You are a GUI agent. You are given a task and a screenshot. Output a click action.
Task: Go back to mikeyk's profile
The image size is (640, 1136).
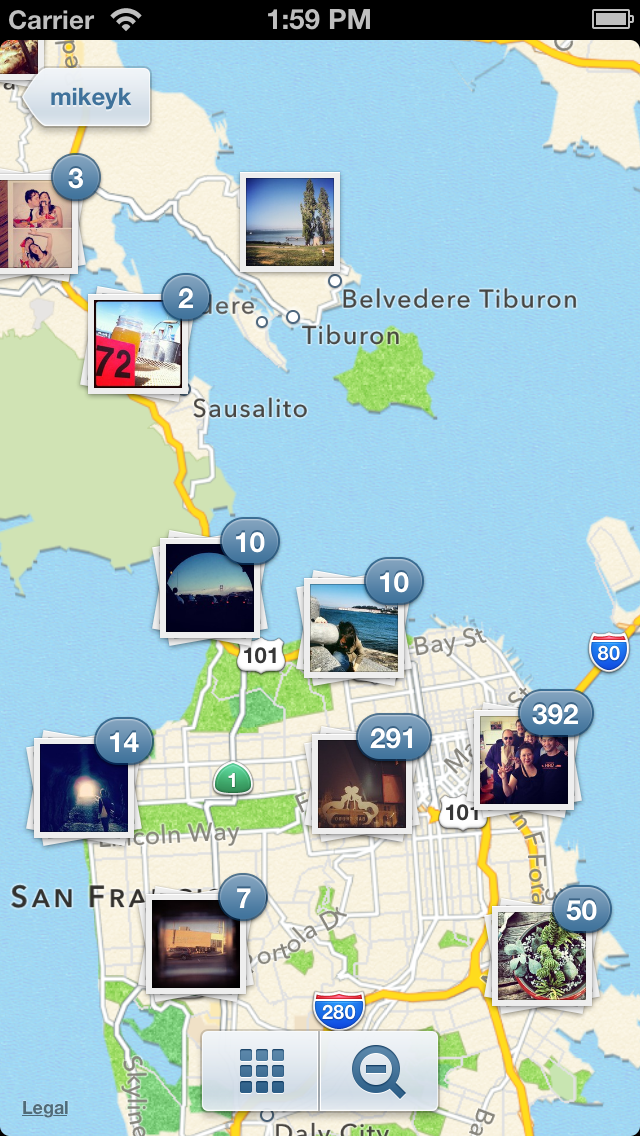coord(88,98)
